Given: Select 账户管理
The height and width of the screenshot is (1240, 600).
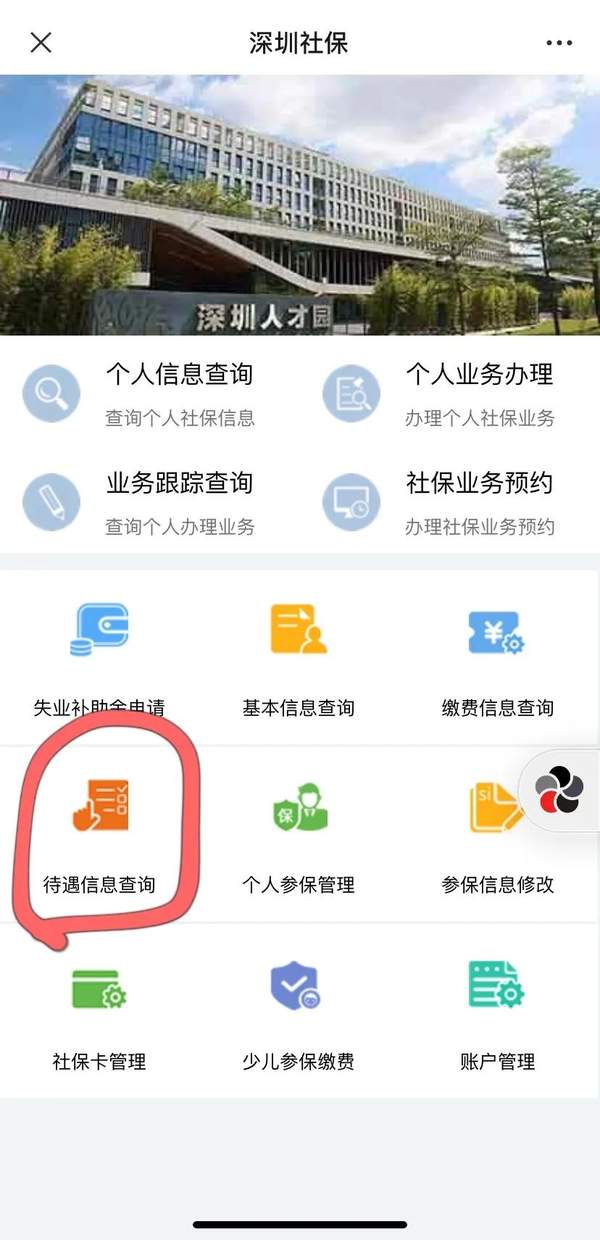Looking at the screenshot, I should (497, 1012).
